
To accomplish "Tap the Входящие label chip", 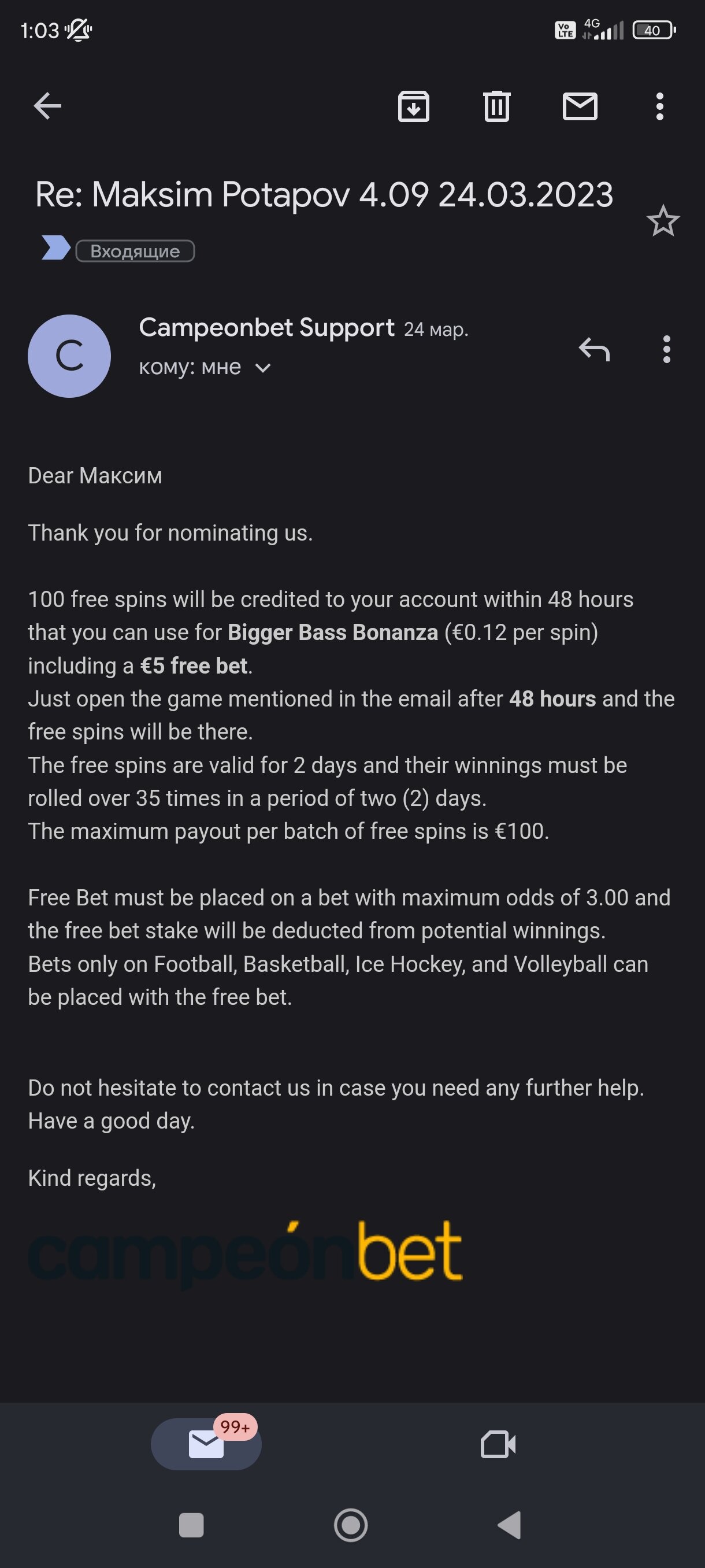I will [135, 251].
